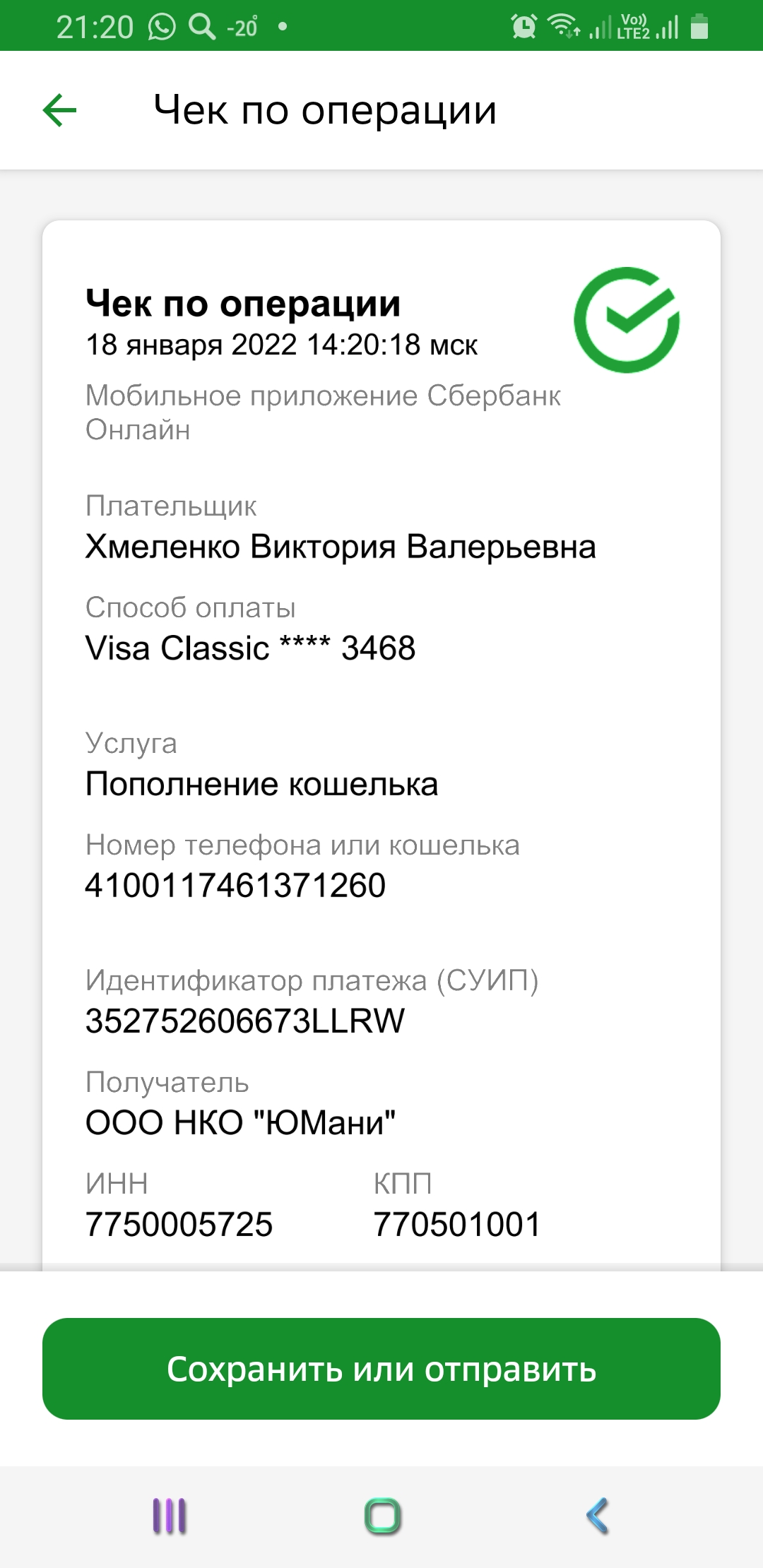Go to the home screen
The image size is (763, 1568).
click(382, 1516)
